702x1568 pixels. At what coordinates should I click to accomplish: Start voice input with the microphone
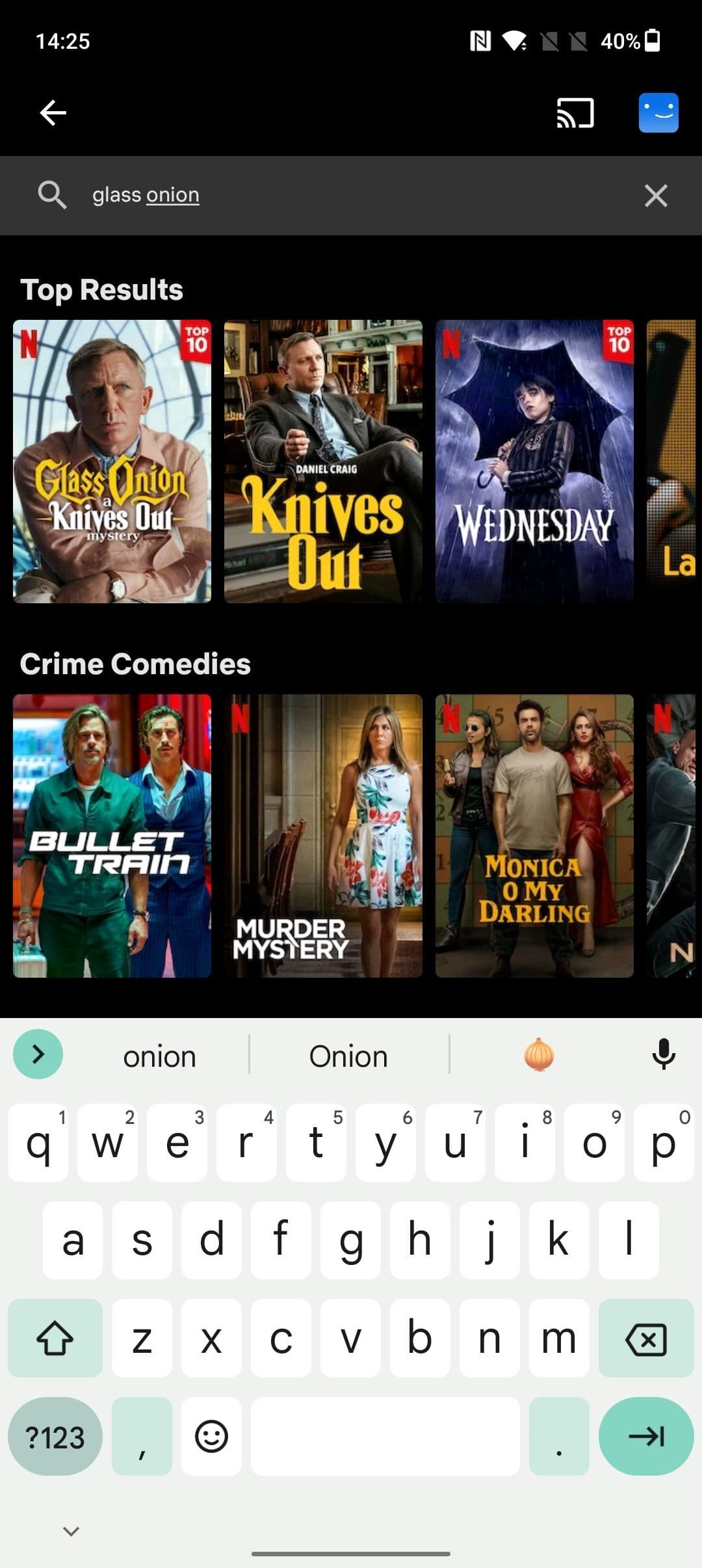(x=664, y=1054)
